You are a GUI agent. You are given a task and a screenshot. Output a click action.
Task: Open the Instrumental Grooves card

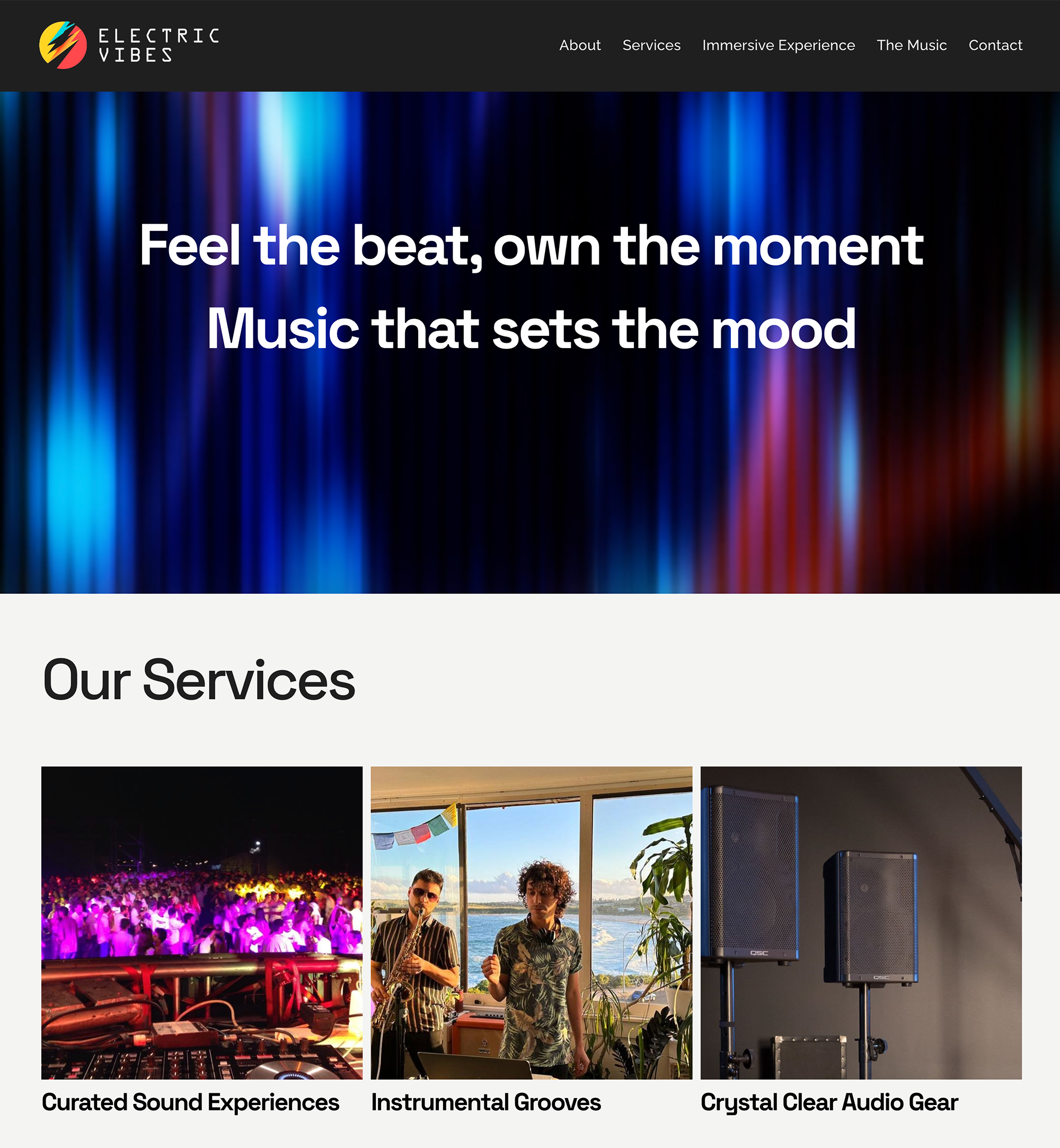[x=531, y=923]
